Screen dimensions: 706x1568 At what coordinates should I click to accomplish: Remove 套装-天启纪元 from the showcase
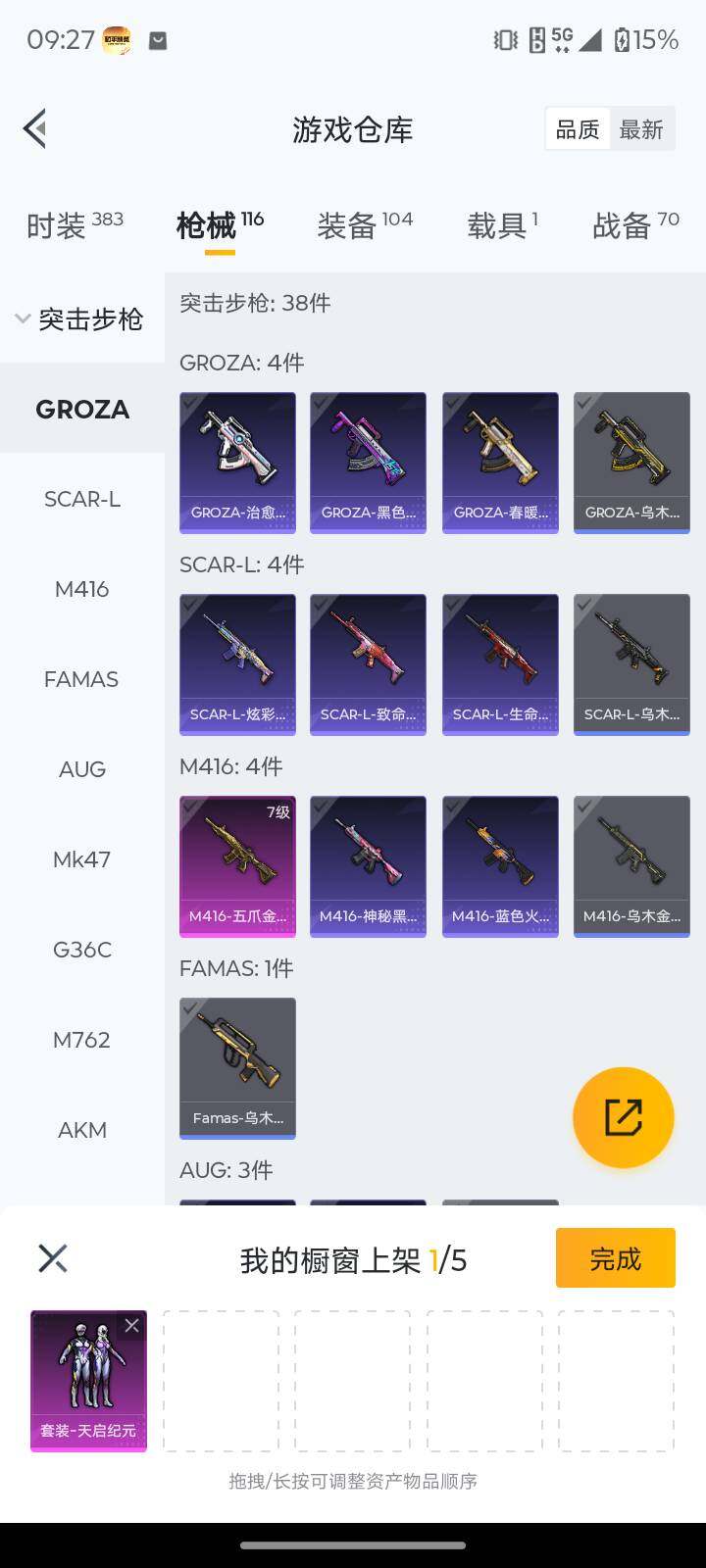pyautogui.click(x=131, y=1326)
